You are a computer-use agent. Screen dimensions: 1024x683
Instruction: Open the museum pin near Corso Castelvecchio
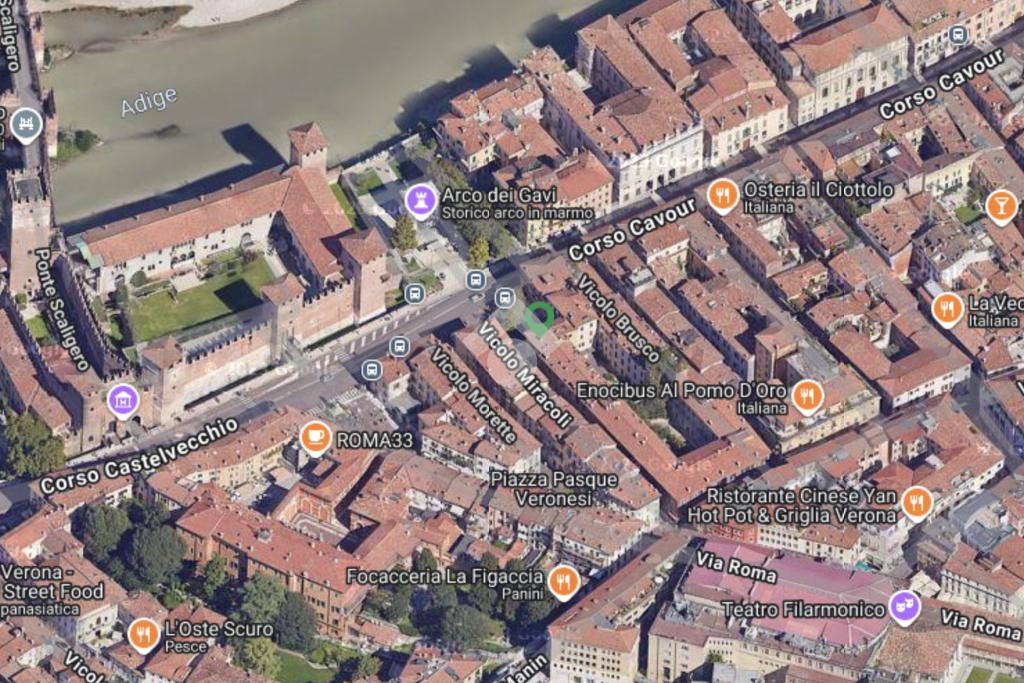click(x=123, y=401)
